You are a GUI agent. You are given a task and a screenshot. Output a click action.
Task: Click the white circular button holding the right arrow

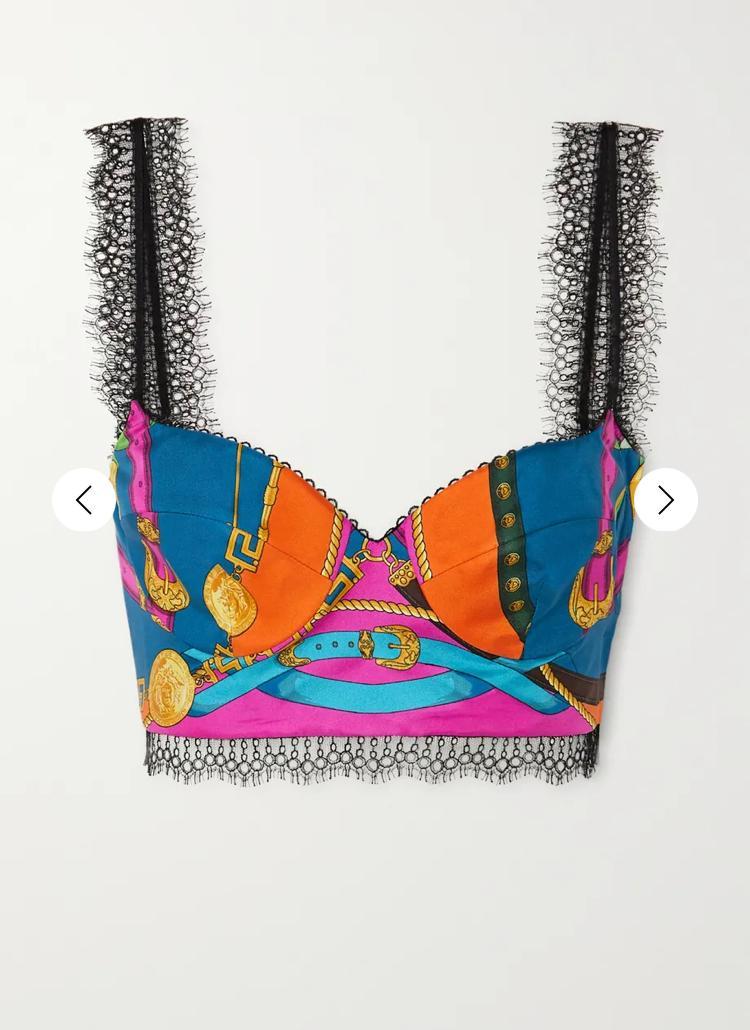click(664, 499)
